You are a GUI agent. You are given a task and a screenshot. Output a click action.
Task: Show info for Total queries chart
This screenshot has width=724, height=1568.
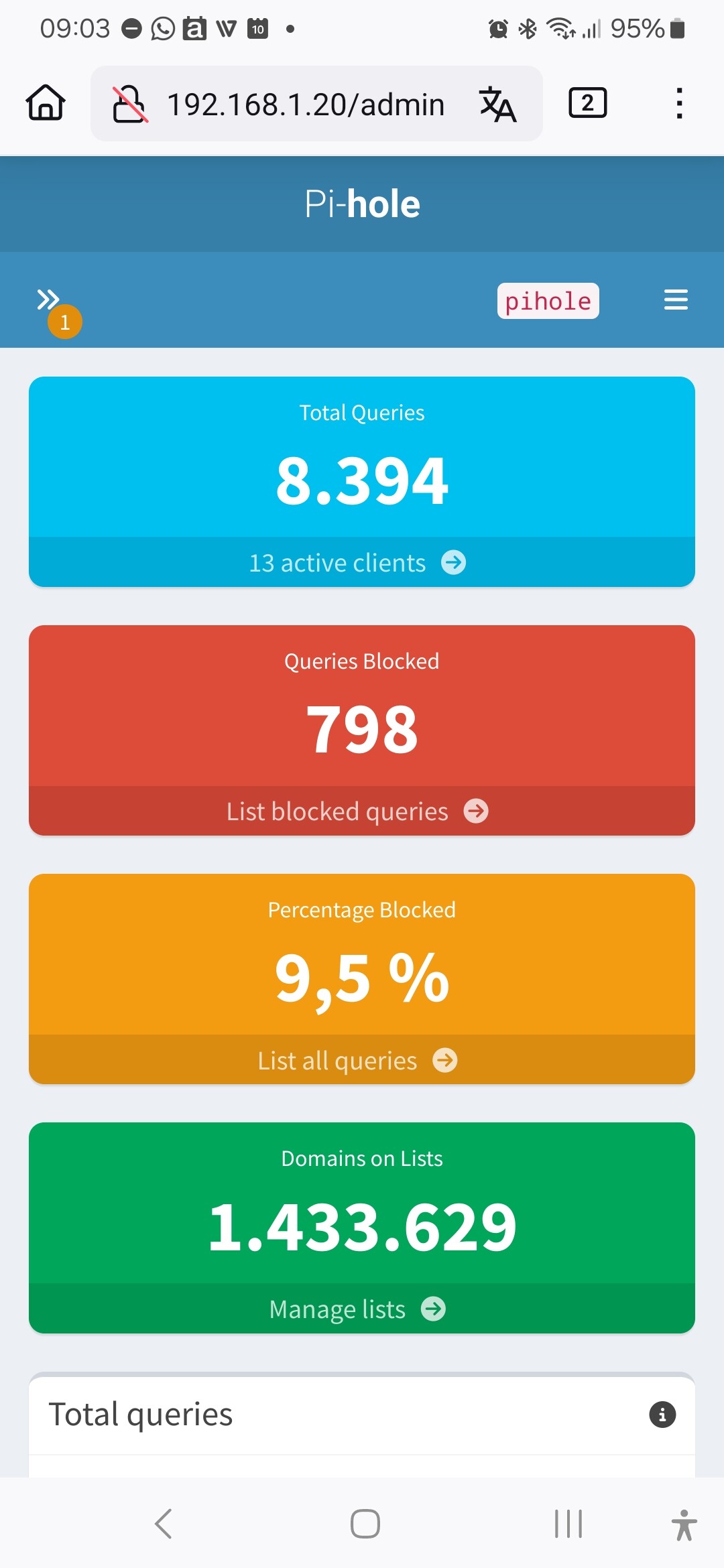[x=662, y=1415]
